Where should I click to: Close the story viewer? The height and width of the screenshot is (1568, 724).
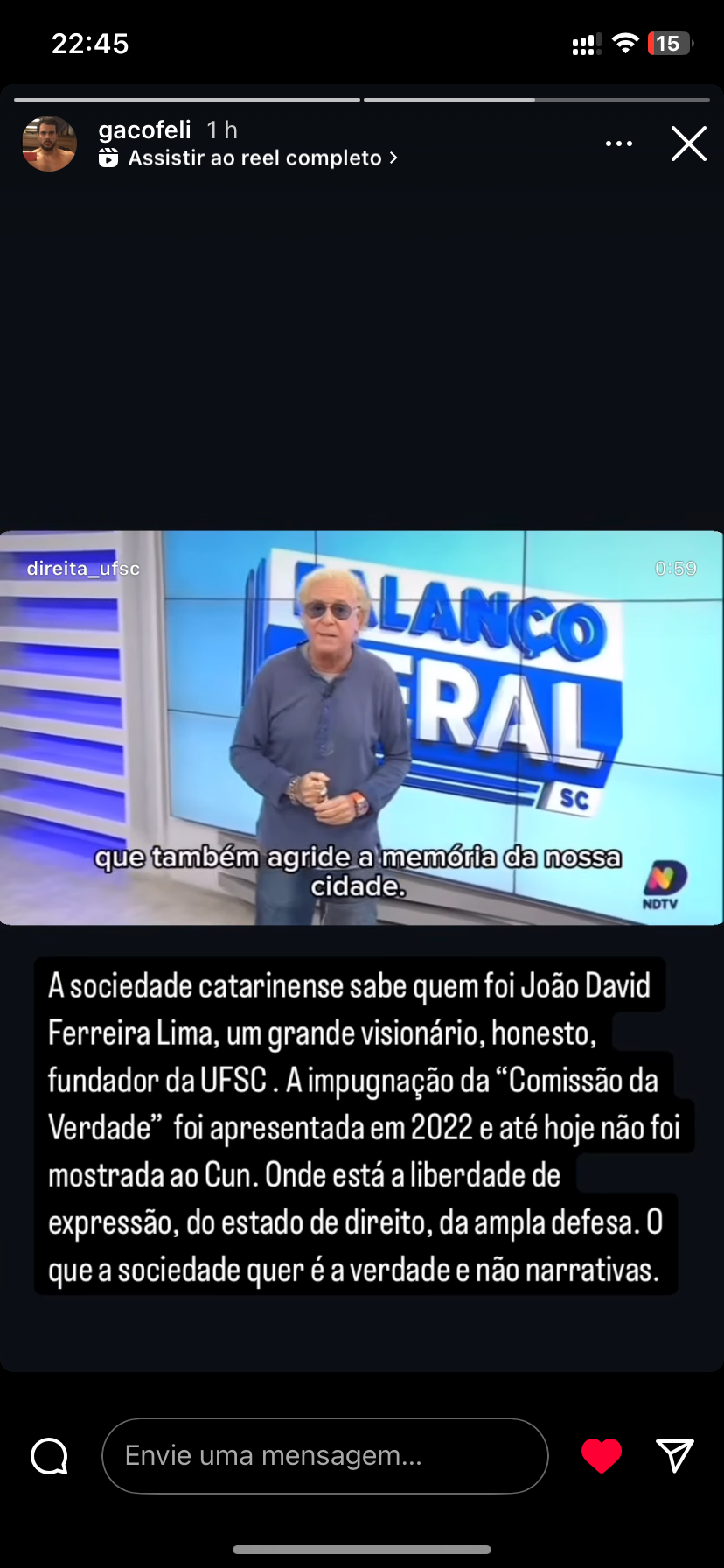688,143
